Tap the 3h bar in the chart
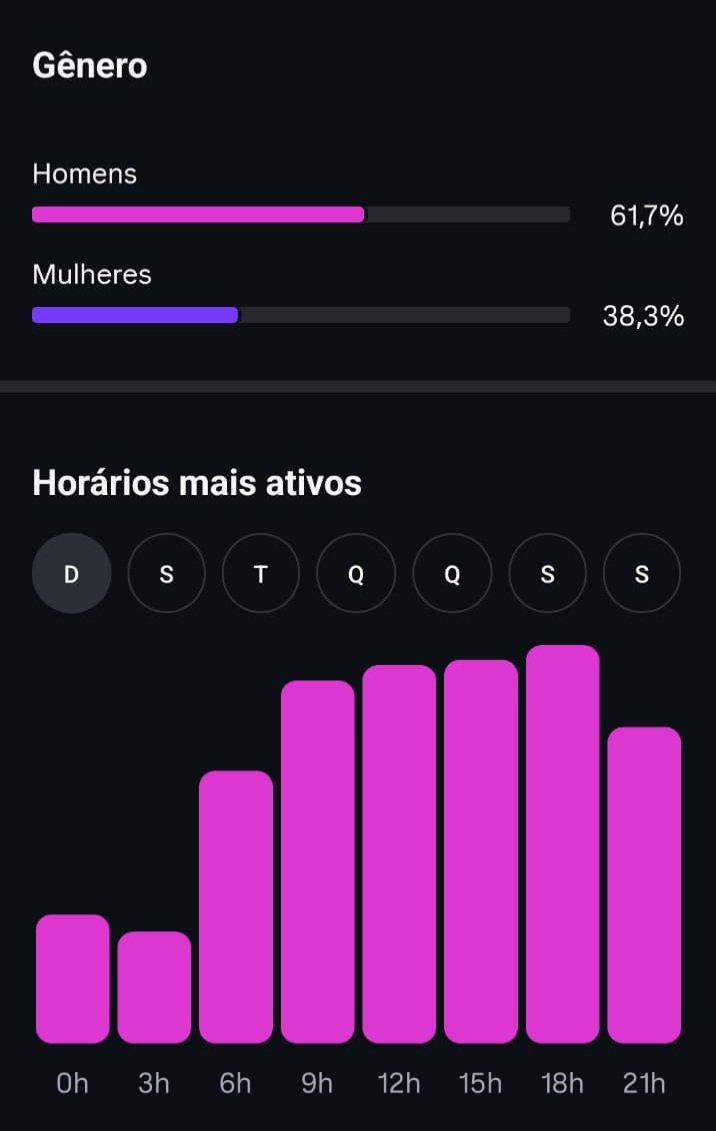 [154, 987]
